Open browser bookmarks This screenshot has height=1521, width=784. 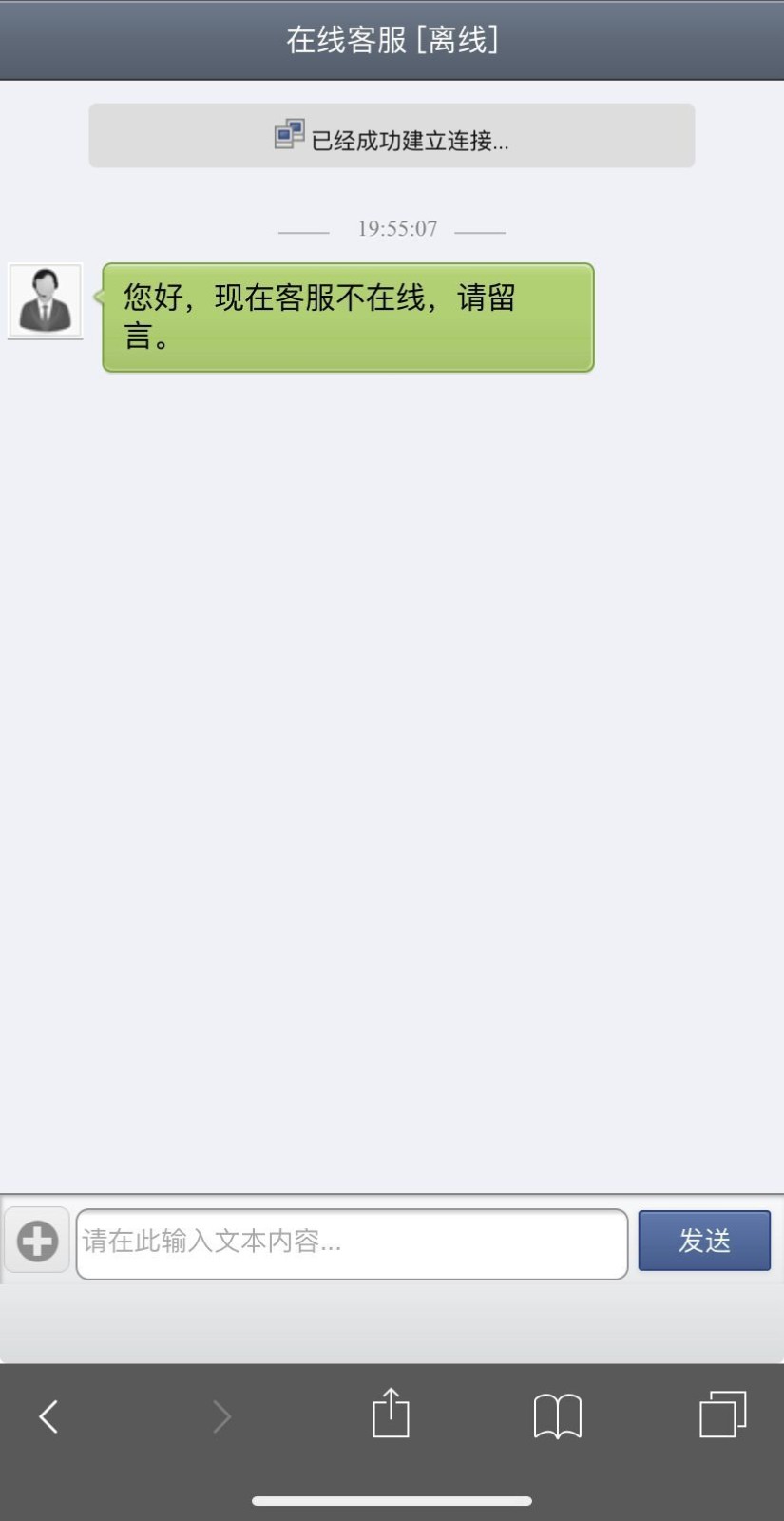point(558,1416)
